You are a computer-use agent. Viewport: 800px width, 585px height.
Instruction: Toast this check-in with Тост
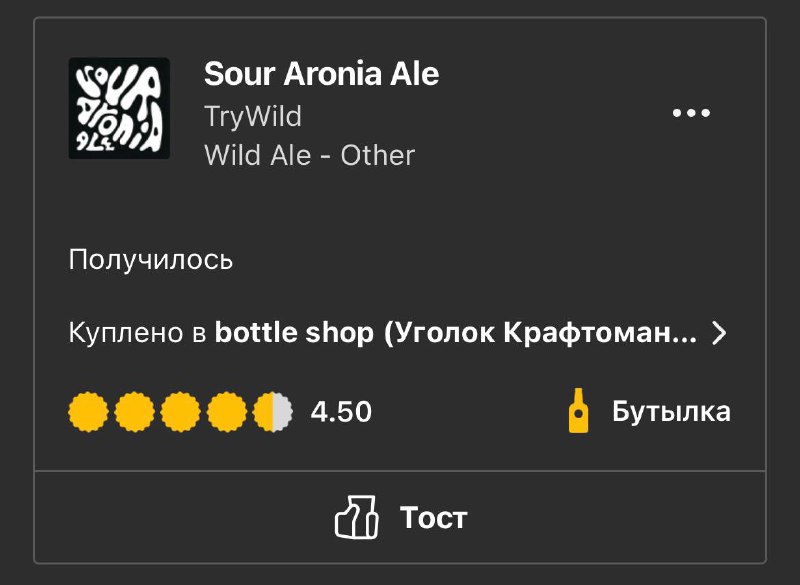click(400, 517)
